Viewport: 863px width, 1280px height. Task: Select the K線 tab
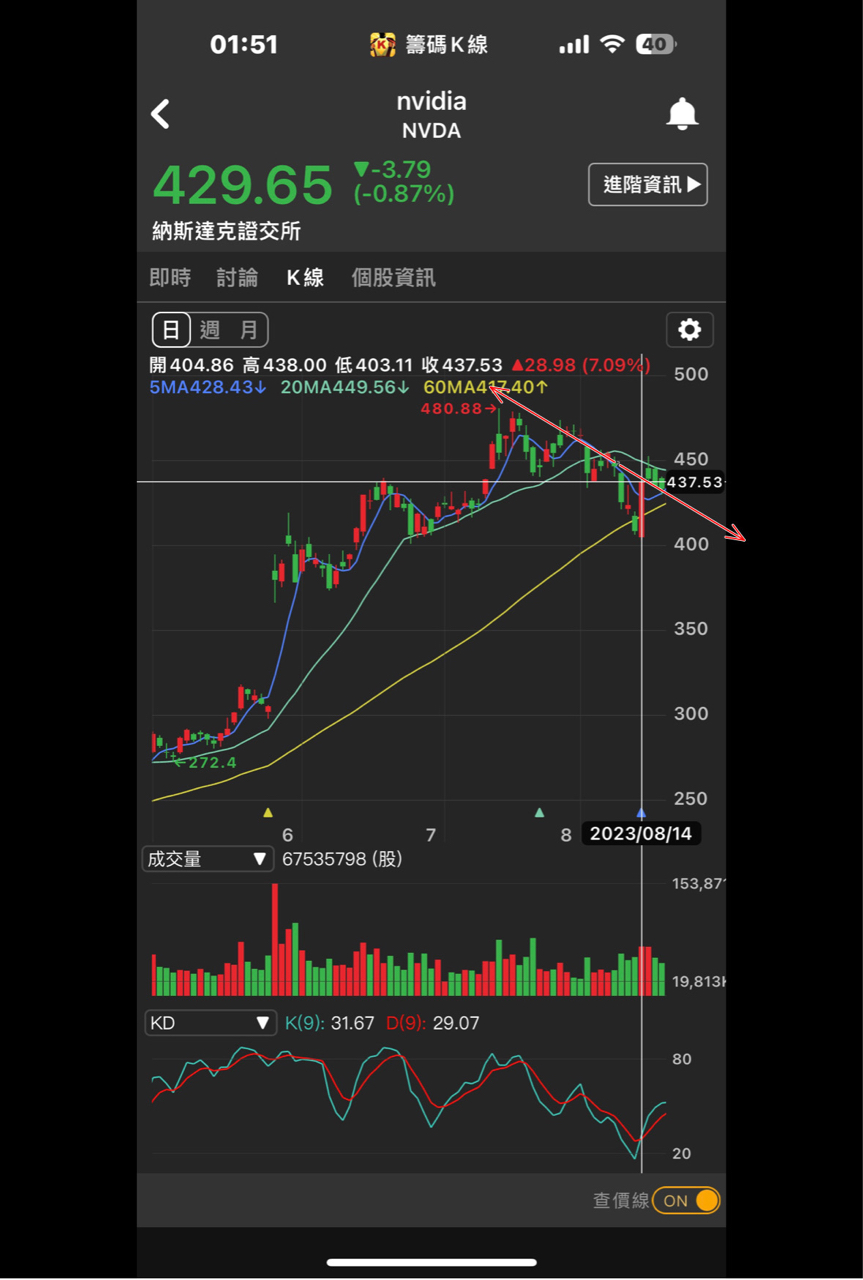[x=305, y=278]
